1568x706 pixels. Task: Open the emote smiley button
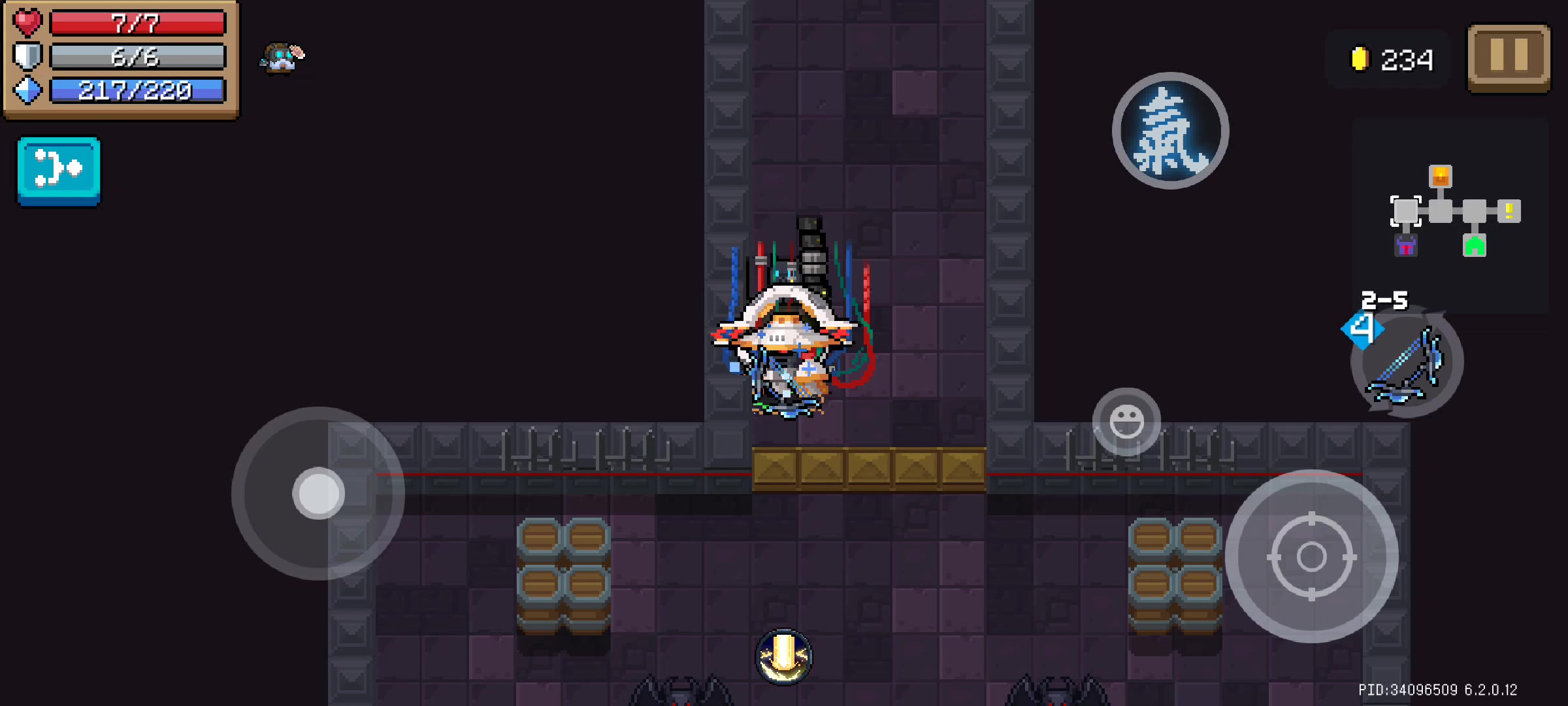(x=1126, y=422)
